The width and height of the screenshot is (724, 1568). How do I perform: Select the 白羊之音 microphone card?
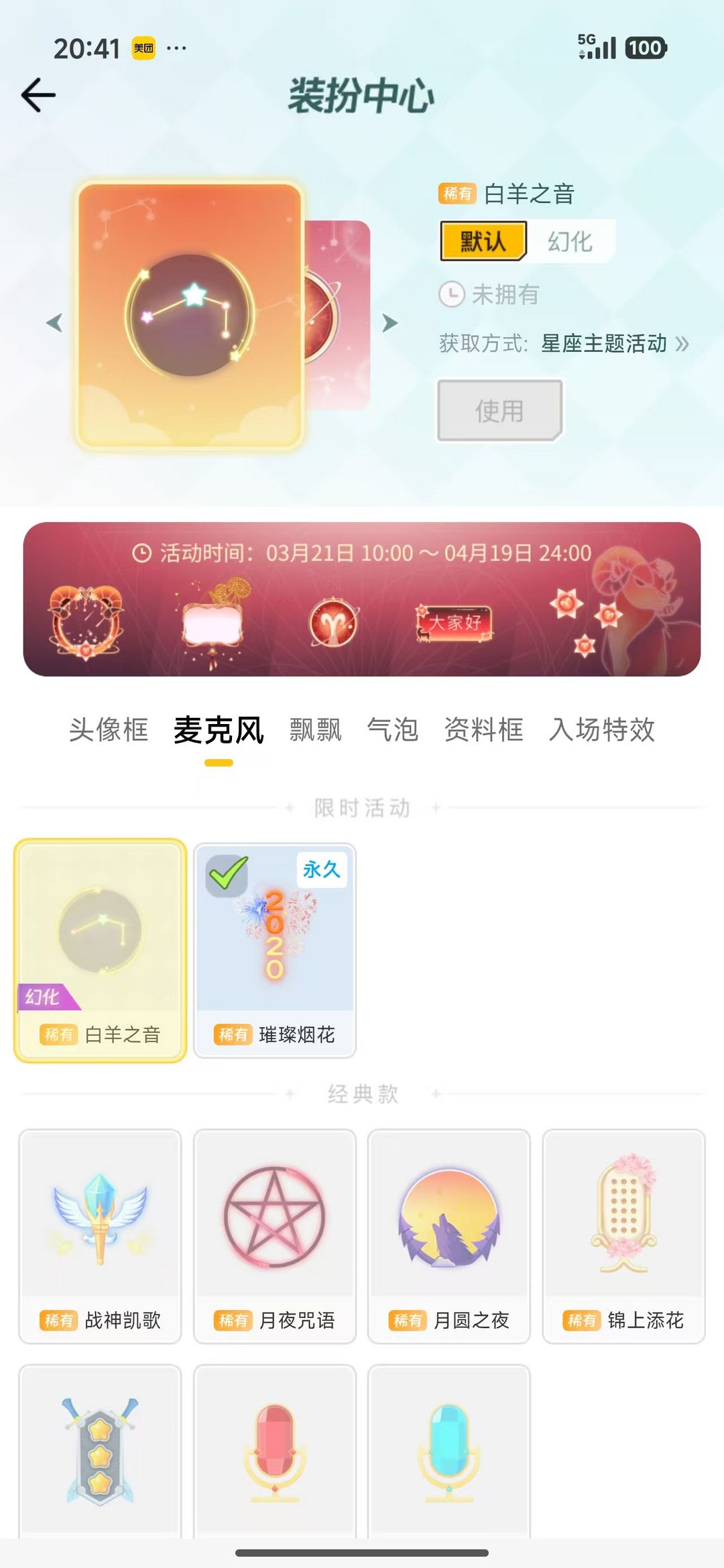pos(101,951)
